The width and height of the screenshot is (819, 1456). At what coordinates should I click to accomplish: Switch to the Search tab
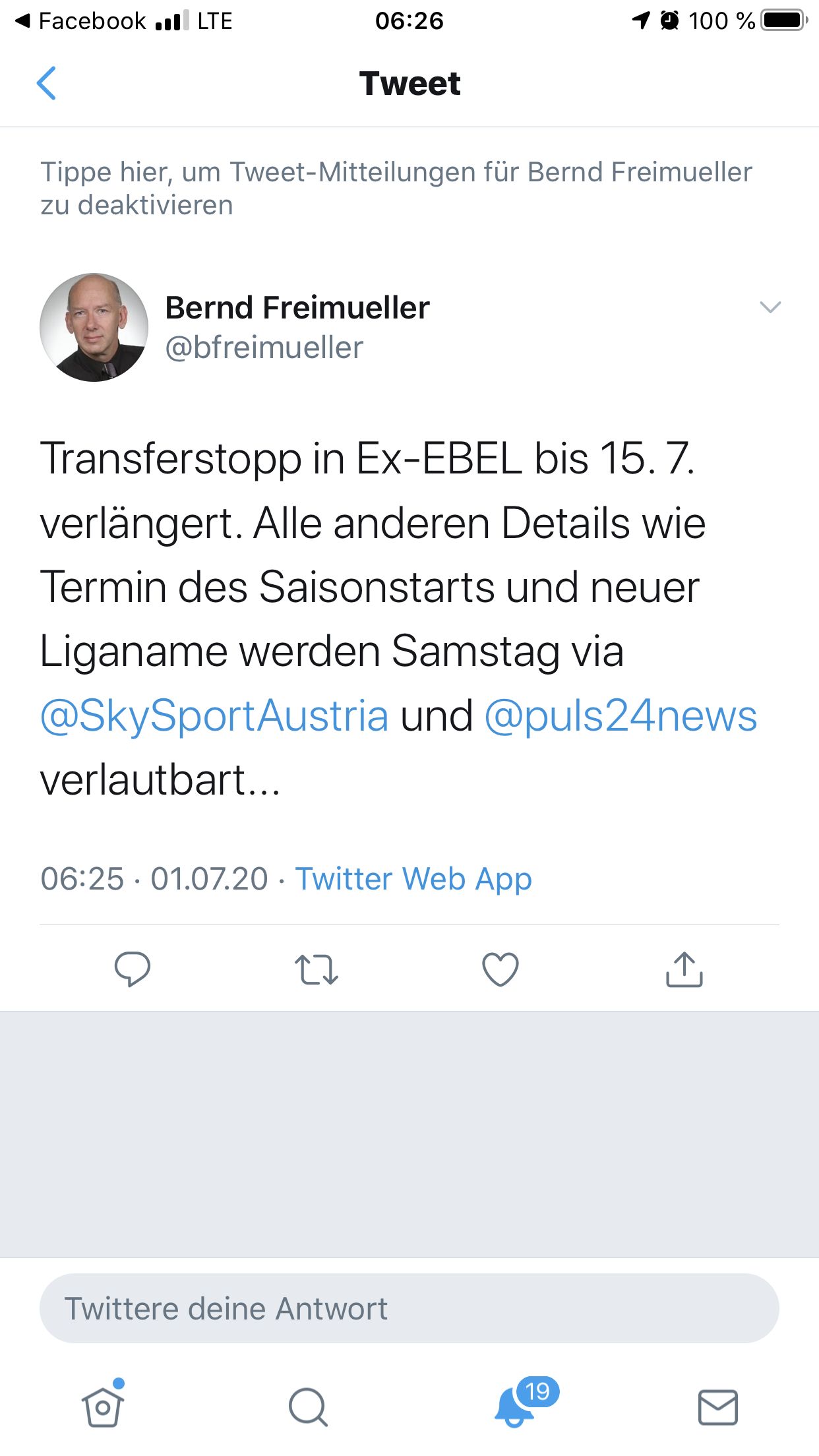[308, 1407]
